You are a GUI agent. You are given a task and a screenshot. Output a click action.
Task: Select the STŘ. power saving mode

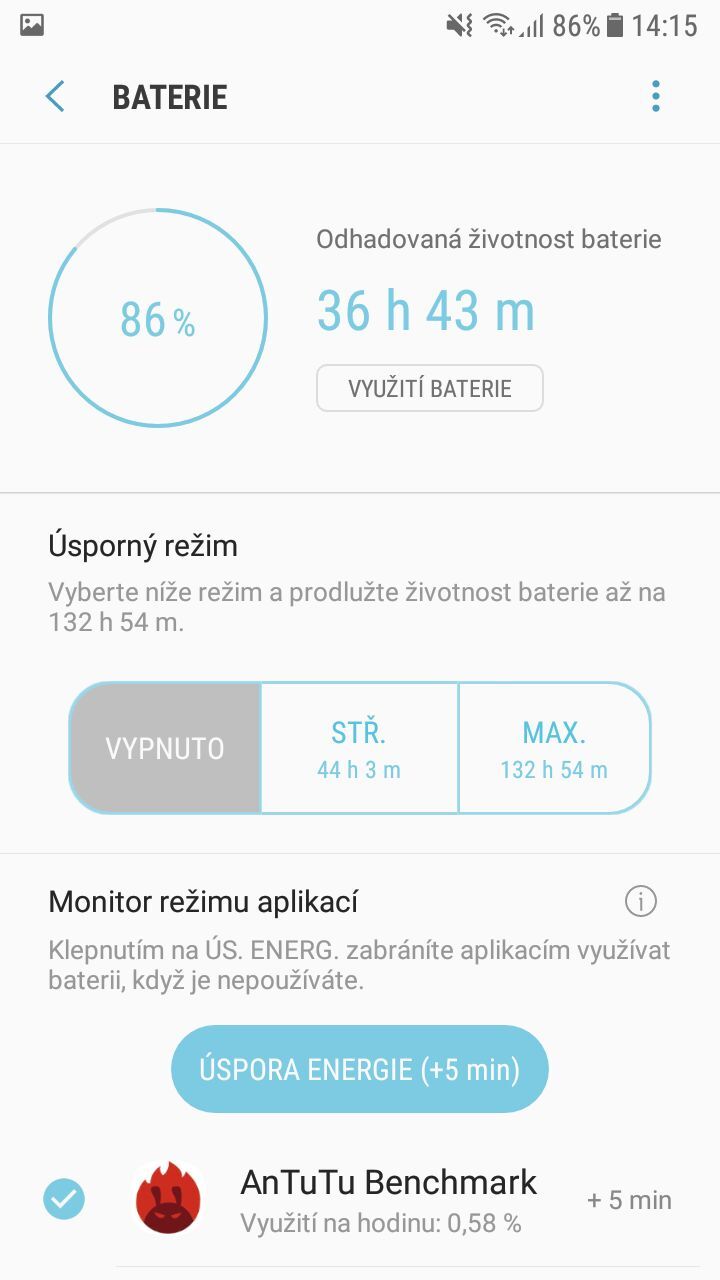coord(360,747)
